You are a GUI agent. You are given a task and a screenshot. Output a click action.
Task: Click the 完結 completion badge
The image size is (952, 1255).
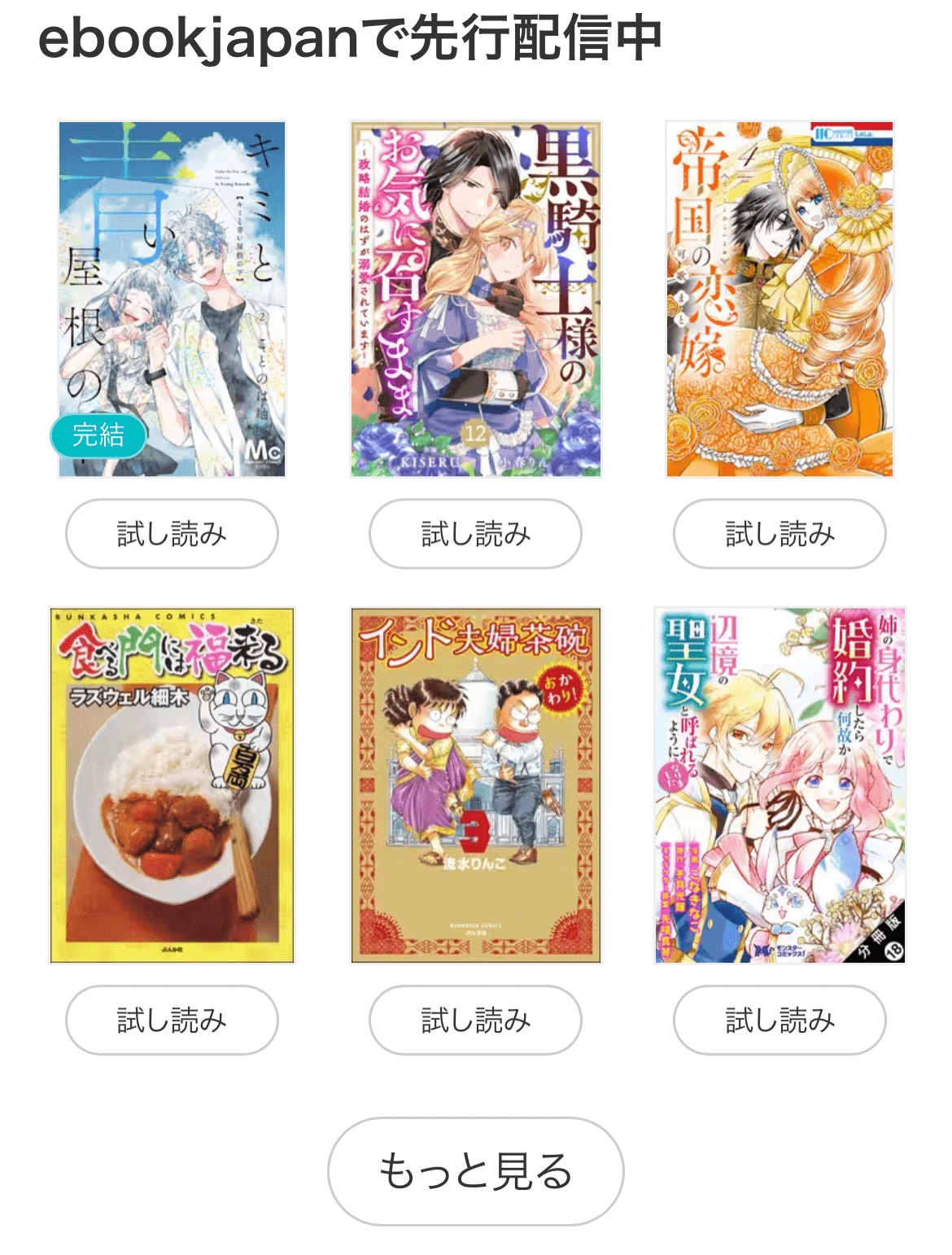pos(98,435)
